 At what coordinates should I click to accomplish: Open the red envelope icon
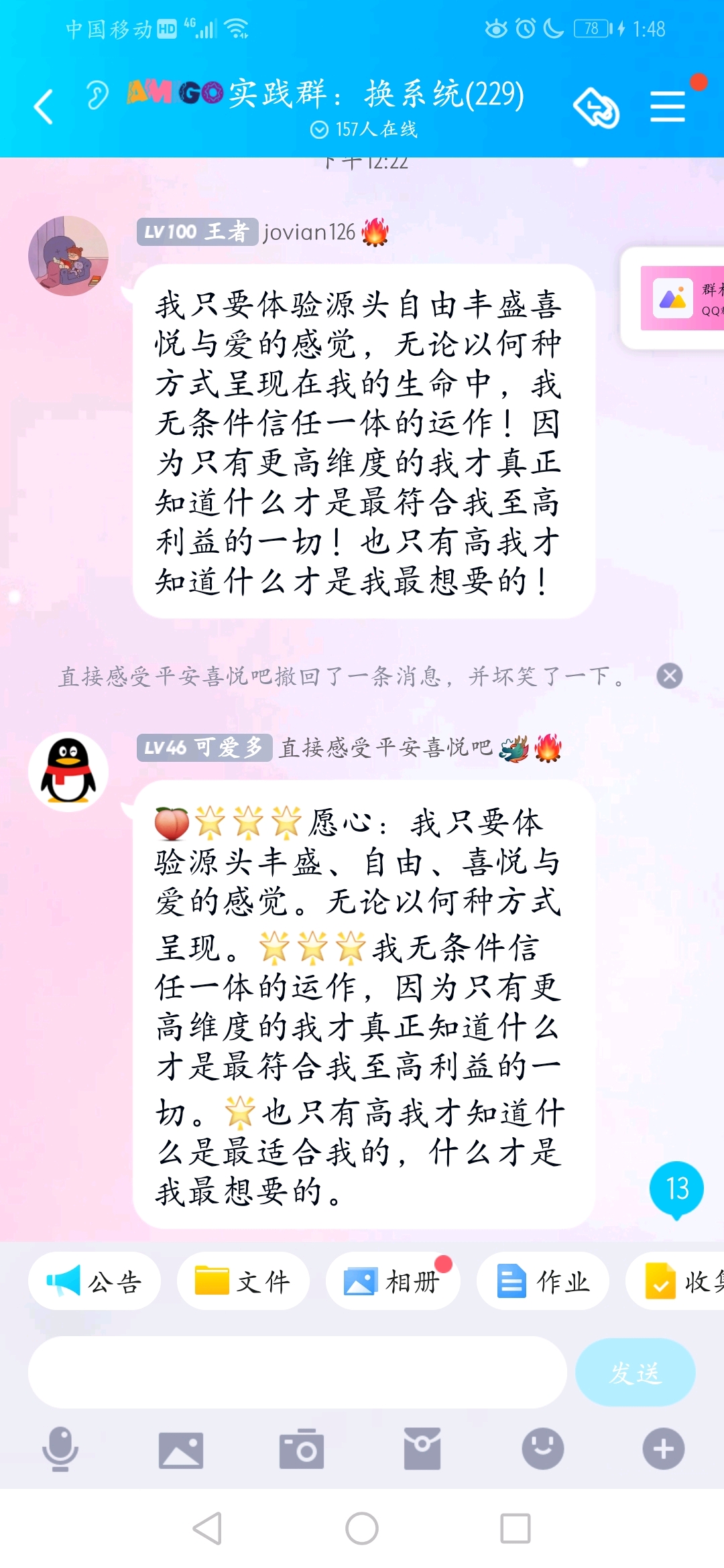(422, 1449)
